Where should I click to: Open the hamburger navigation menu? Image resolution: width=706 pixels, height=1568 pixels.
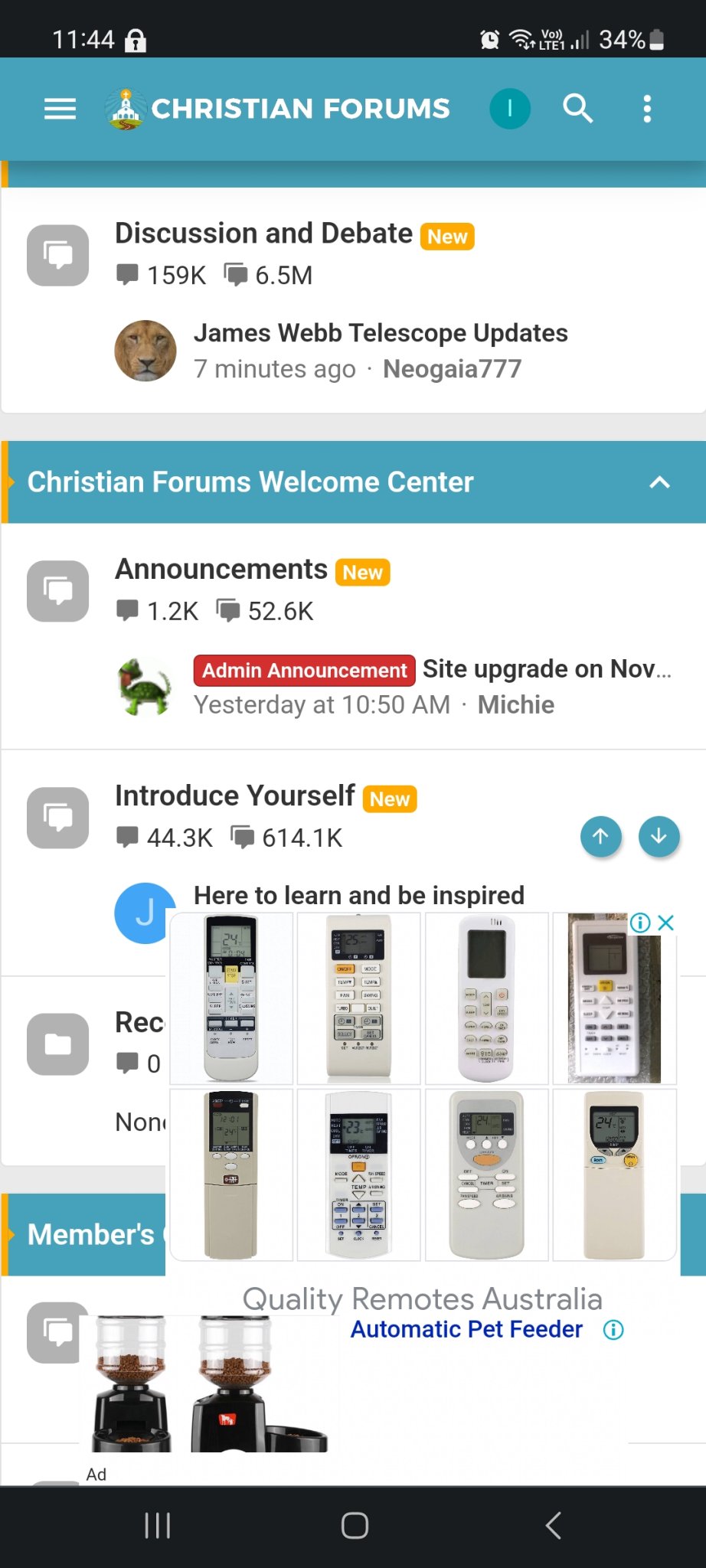pyautogui.click(x=60, y=109)
